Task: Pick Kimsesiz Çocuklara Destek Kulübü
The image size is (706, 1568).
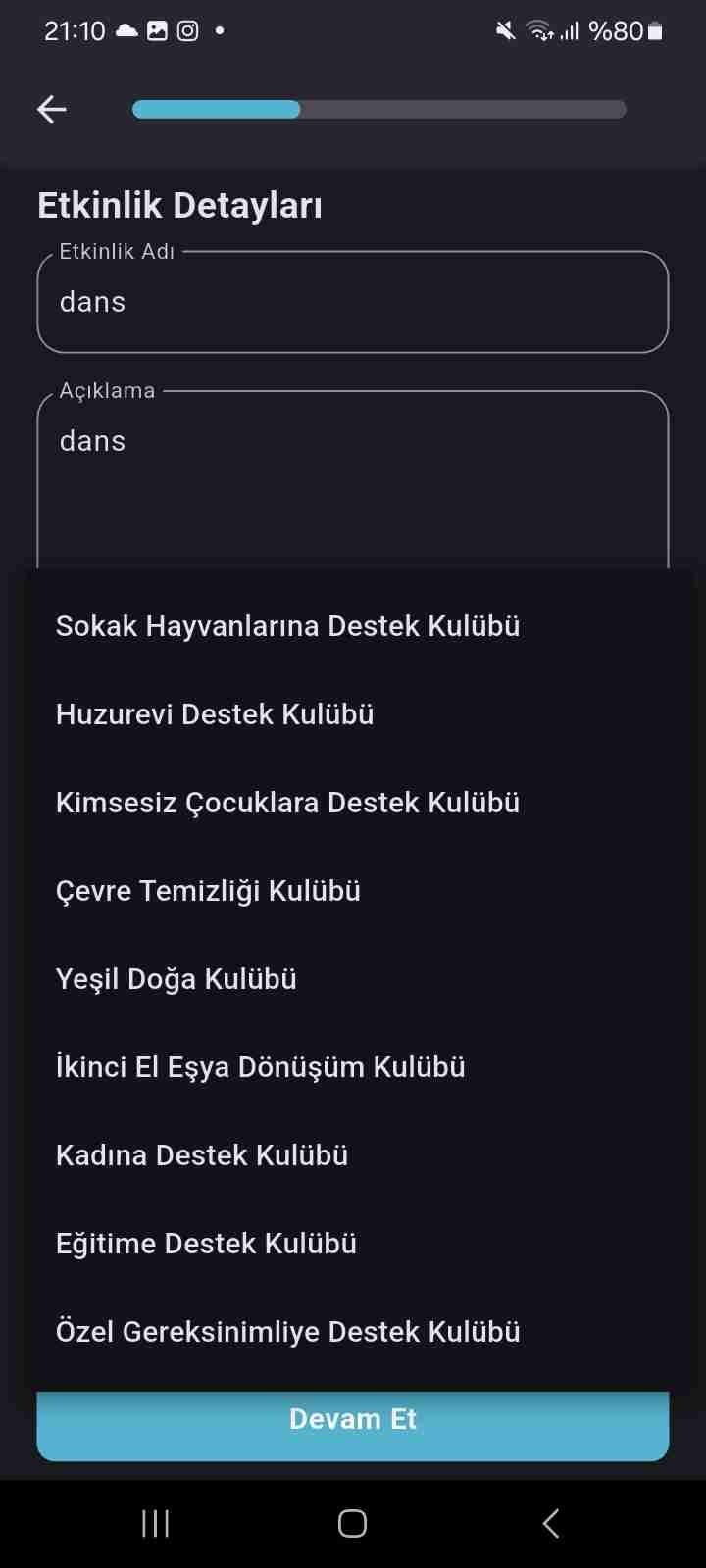Action: 287,803
